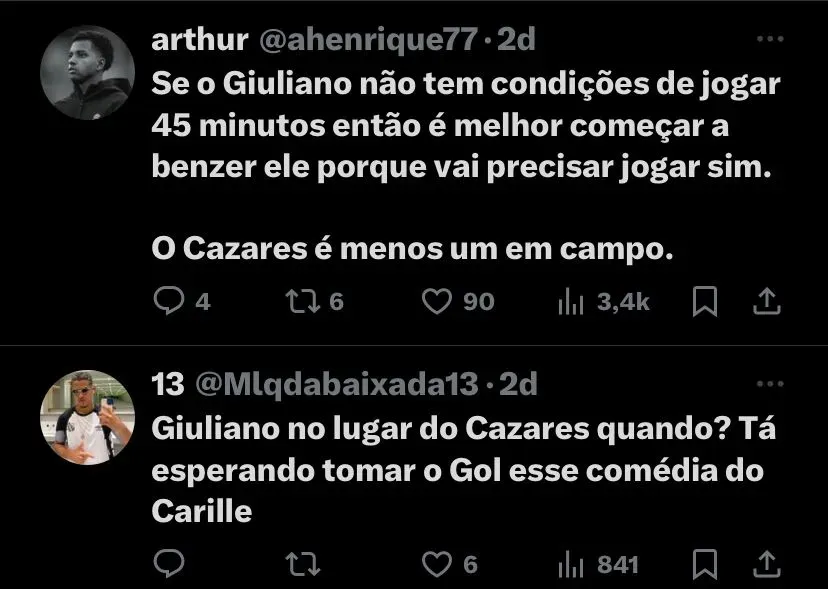The width and height of the screenshot is (828, 589).
Task: Reply to arthur's post about Giuliano
Action: (170, 301)
